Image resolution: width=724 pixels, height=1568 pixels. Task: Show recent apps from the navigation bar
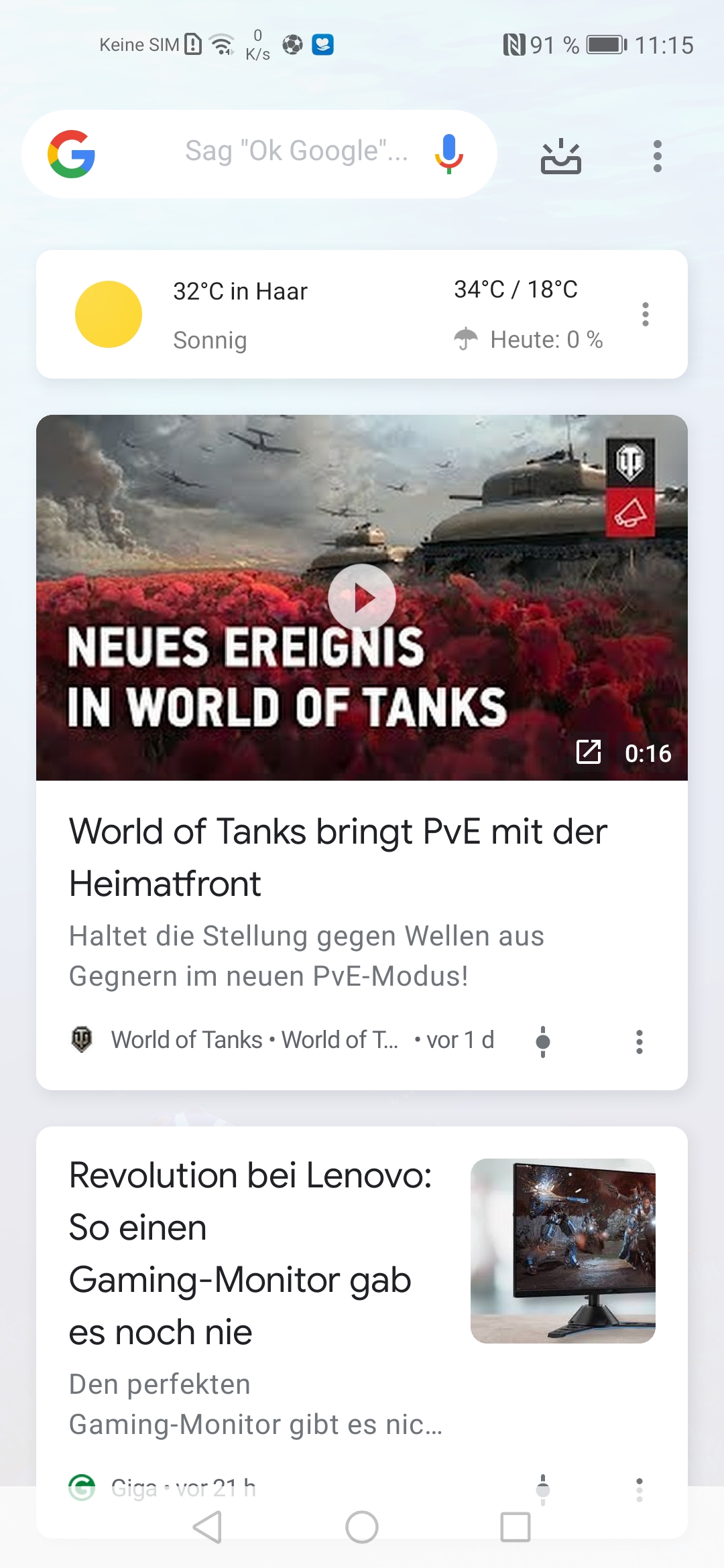click(x=516, y=1528)
